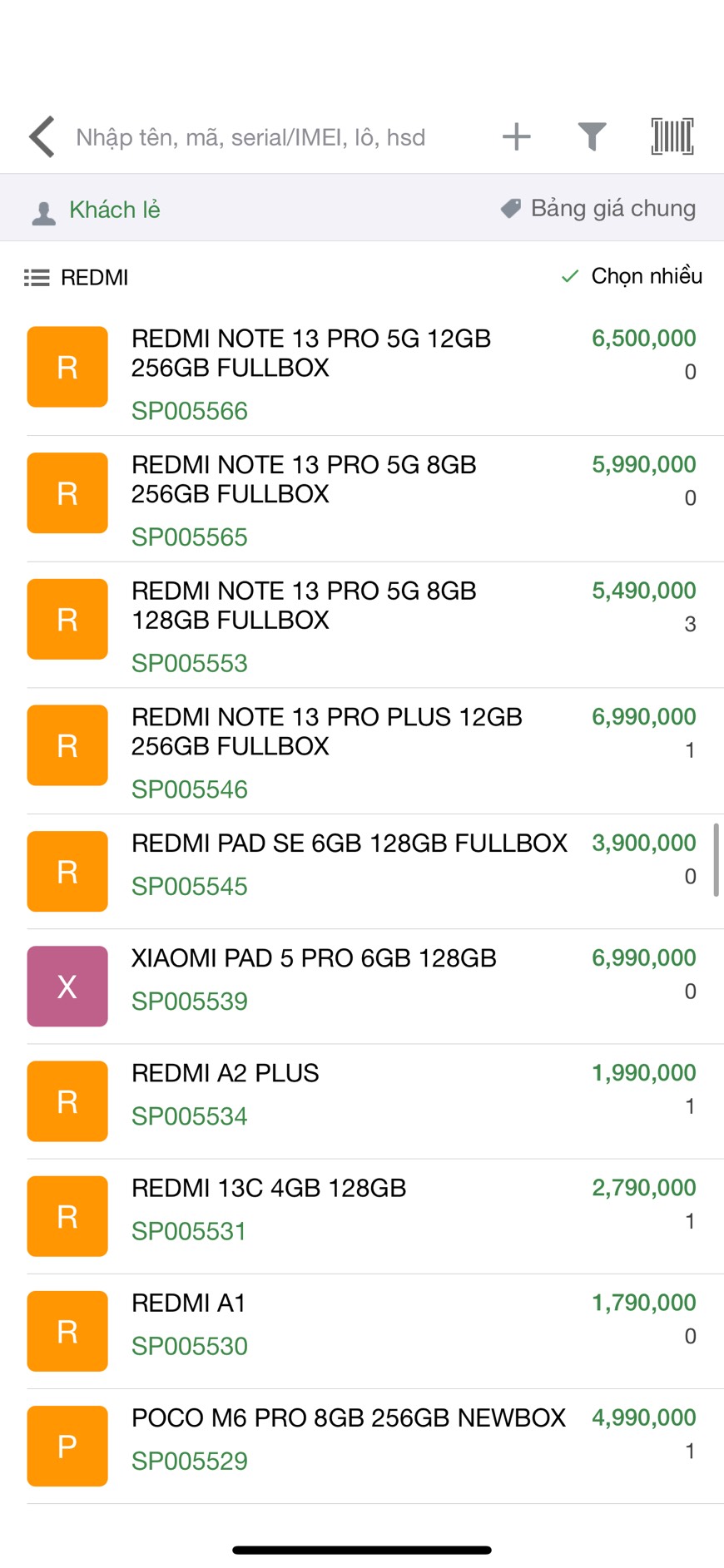Image resolution: width=724 pixels, height=1568 pixels.
Task: Select product SP005566 Note 13 Pro 12GB
Action: [x=362, y=373]
